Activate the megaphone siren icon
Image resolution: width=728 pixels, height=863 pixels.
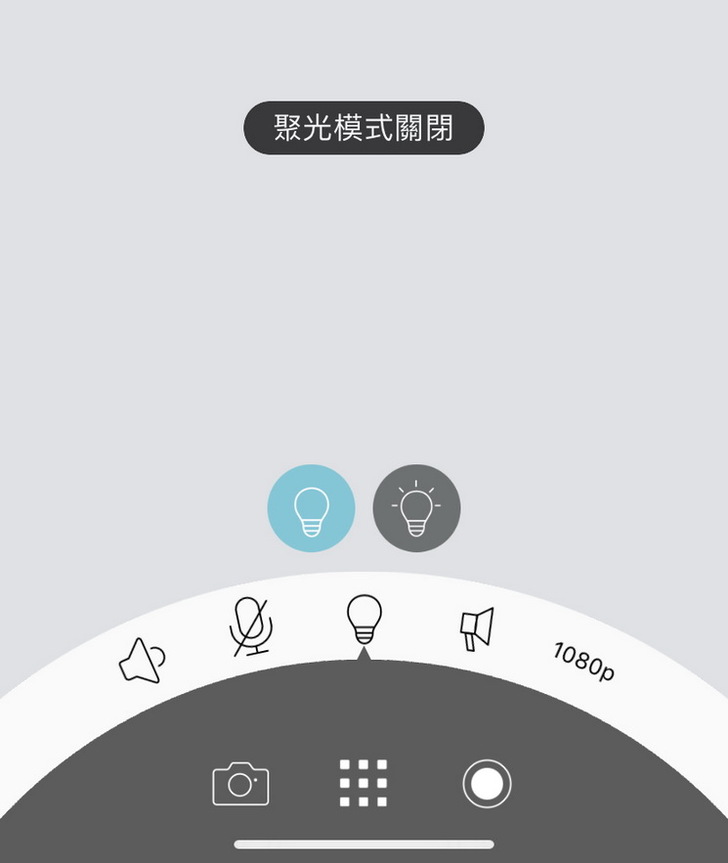point(476,629)
